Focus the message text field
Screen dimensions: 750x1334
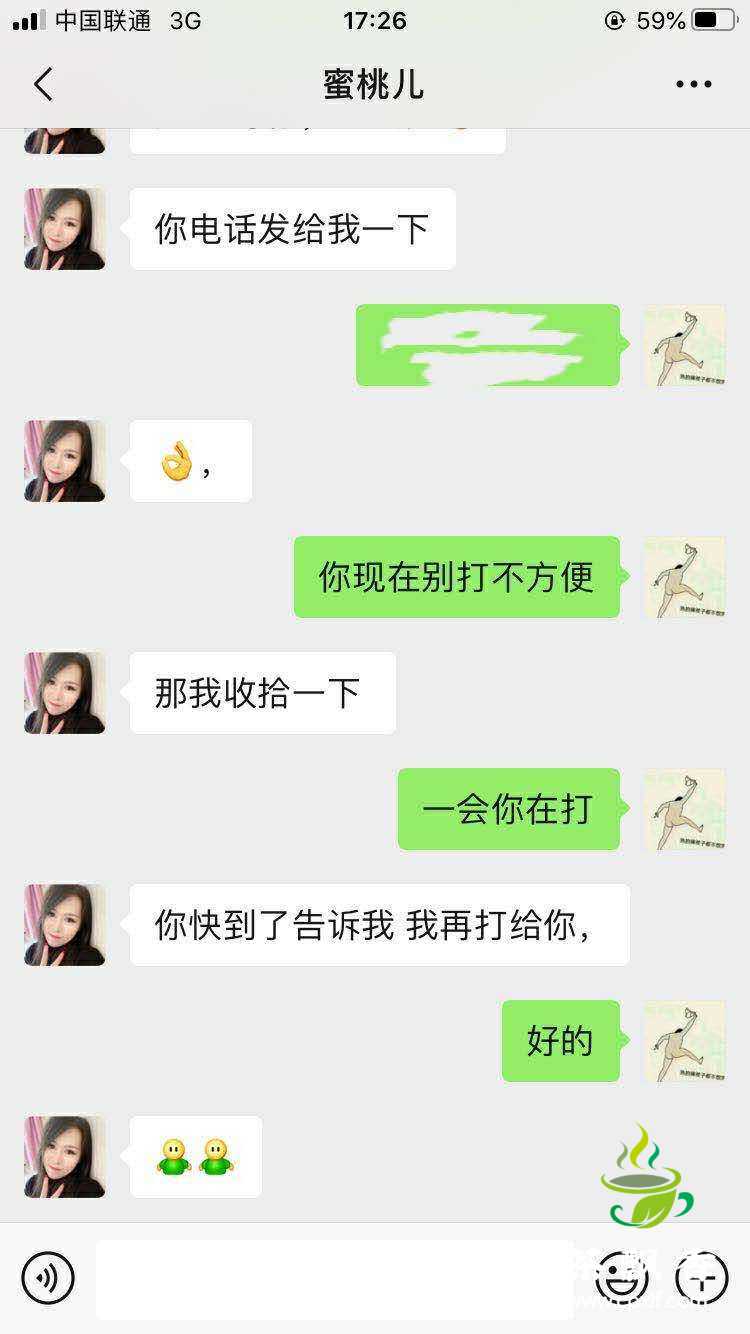click(x=335, y=1278)
